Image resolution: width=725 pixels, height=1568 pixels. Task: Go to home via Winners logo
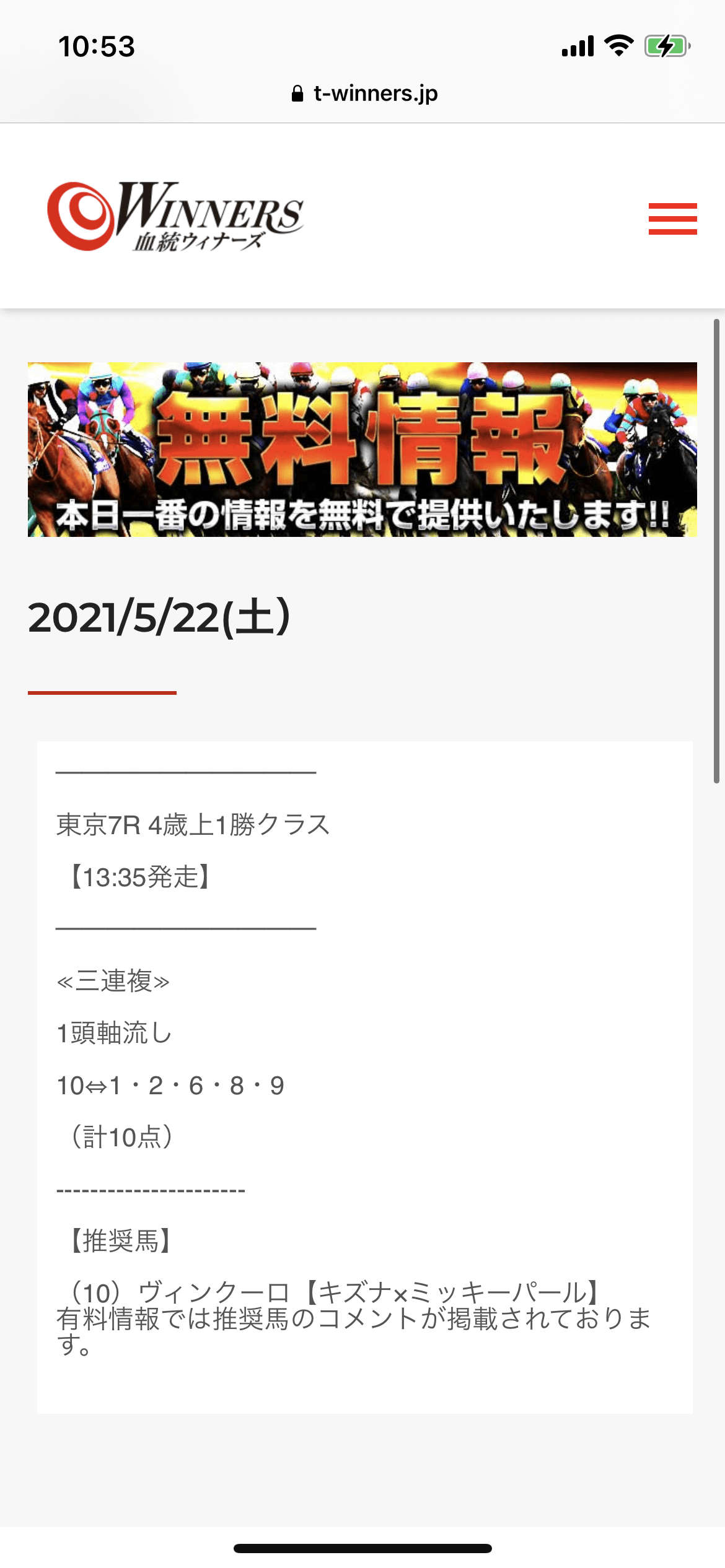coord(175,217)
